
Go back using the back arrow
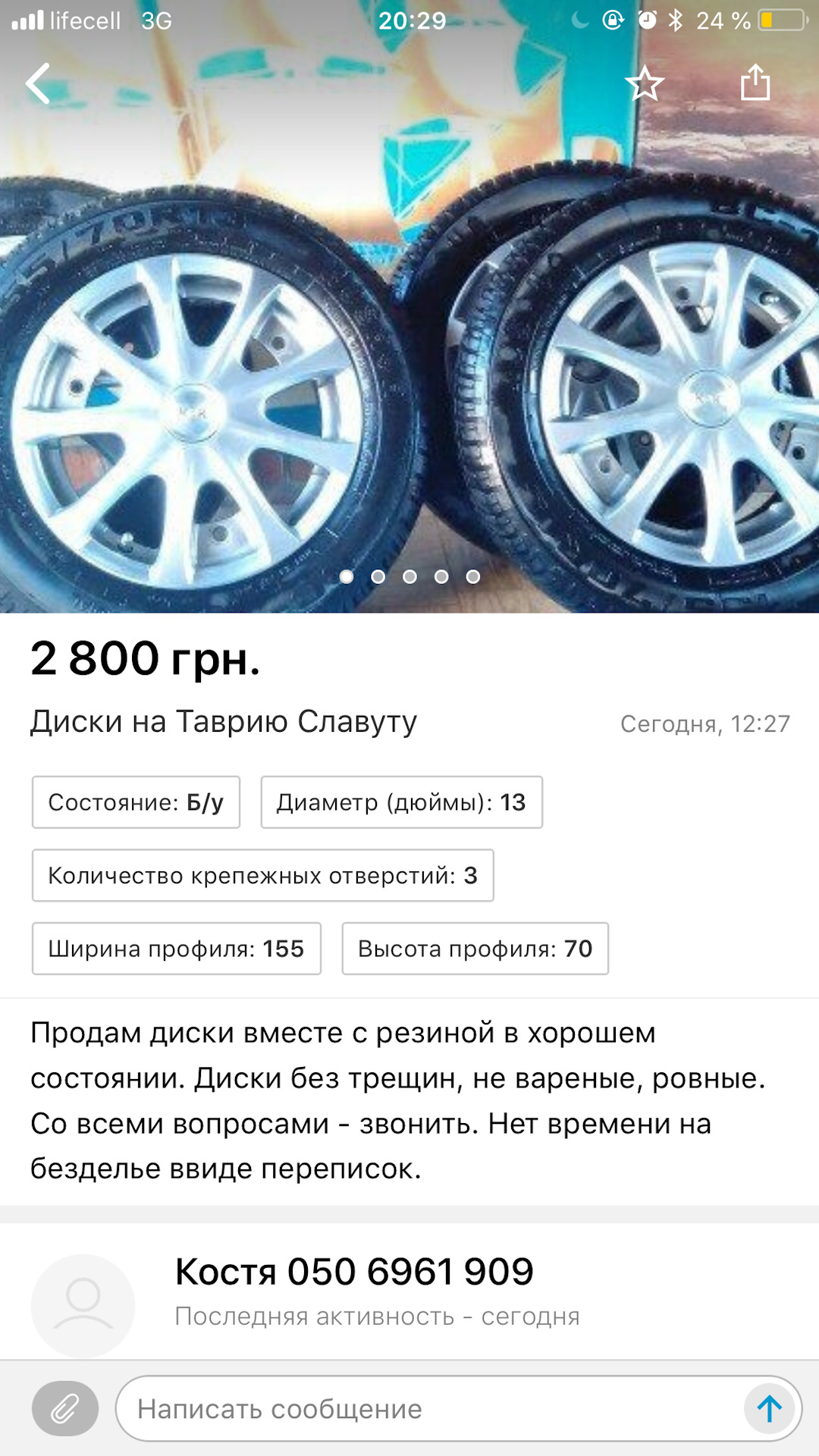36,83
